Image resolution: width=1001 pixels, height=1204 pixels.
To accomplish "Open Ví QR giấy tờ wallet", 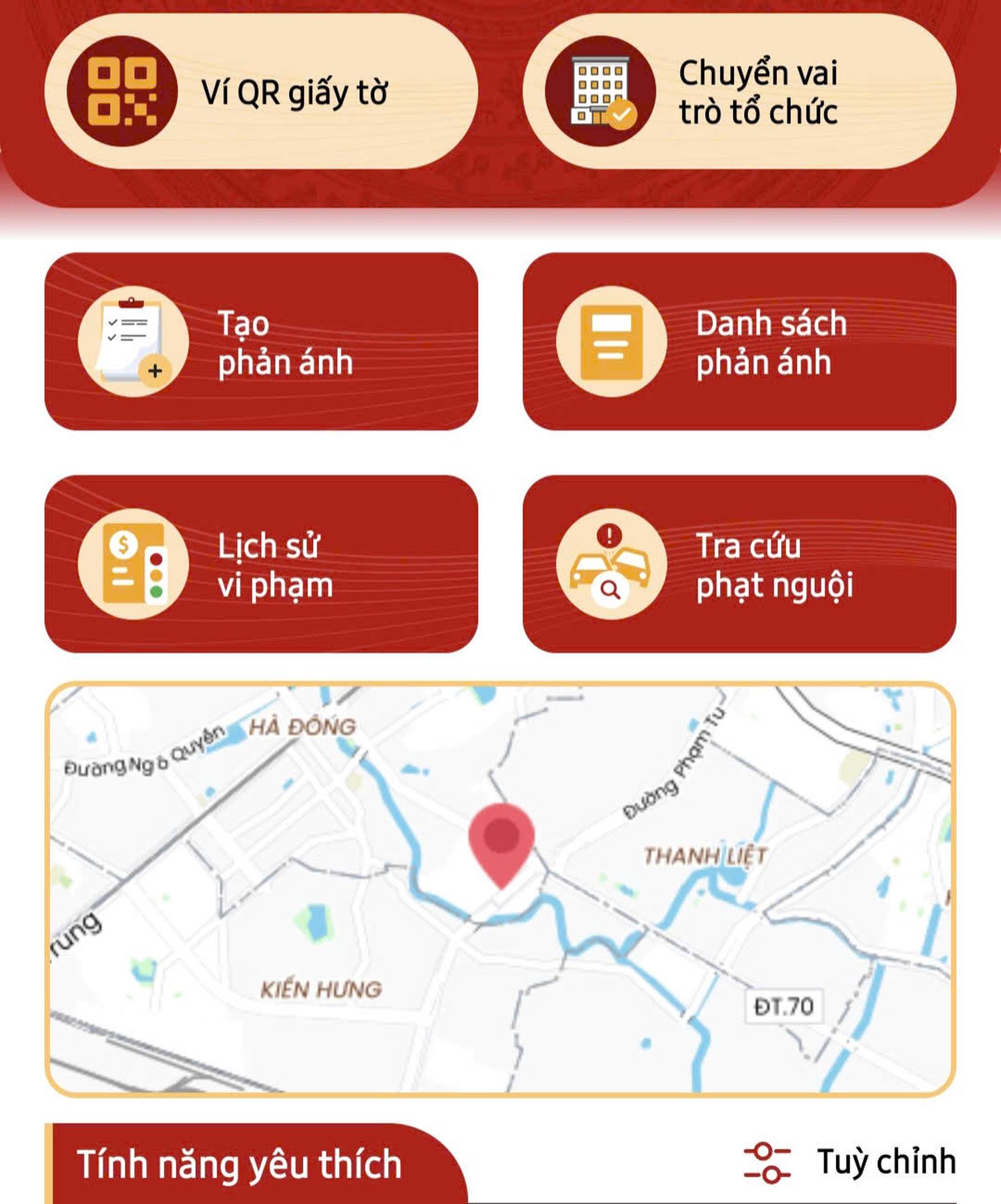I will pyautogui.click(x=261, y=91).
